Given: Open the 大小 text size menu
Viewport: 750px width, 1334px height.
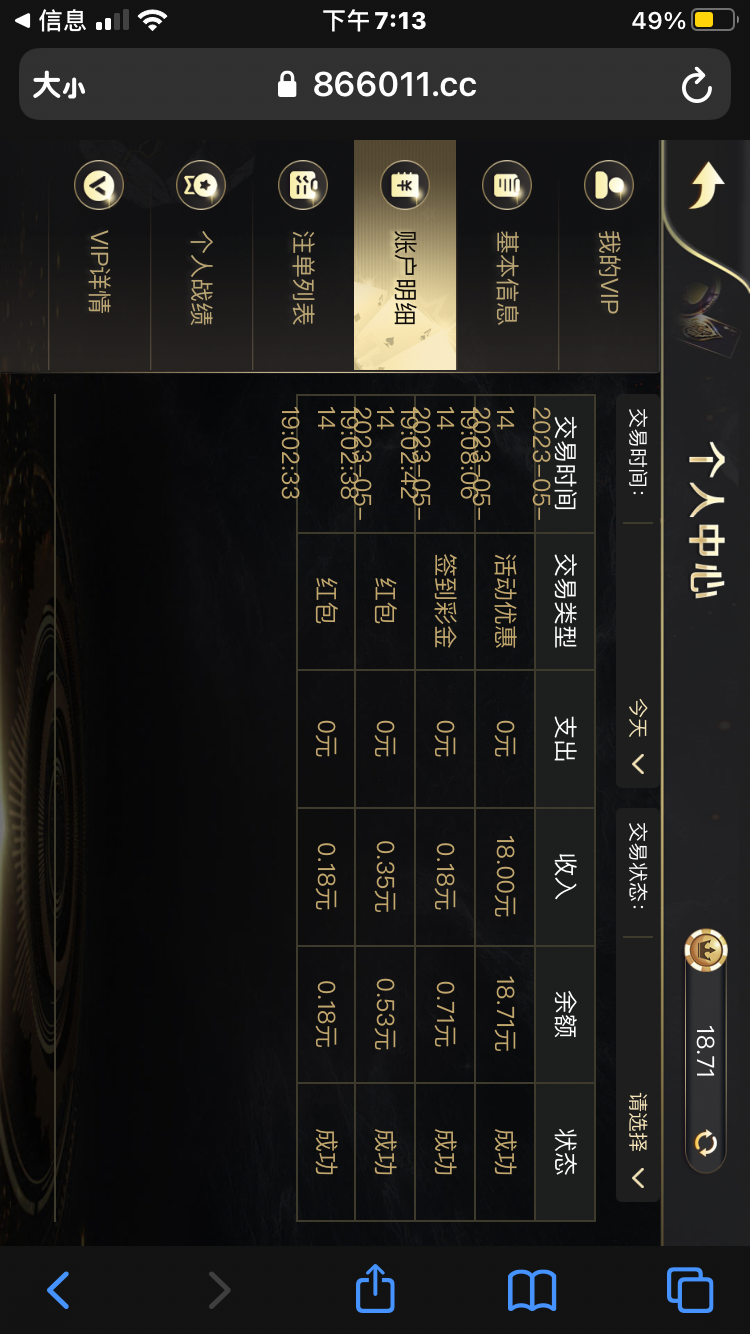Looking at the screenshot, I should coord(58,85).
